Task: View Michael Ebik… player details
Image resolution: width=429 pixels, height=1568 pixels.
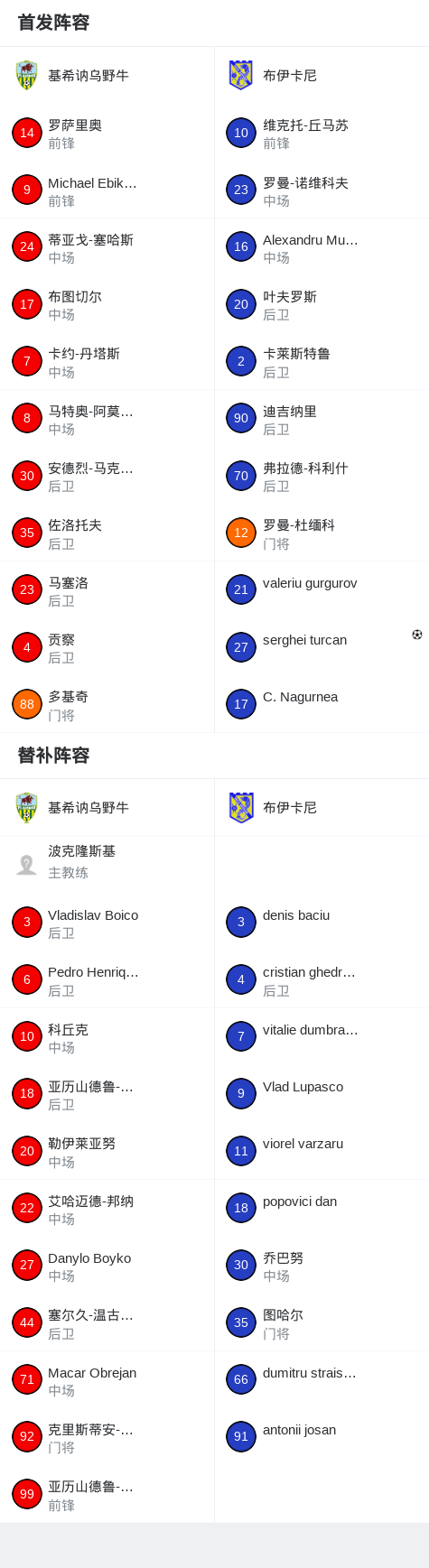Action: [107, 190]
